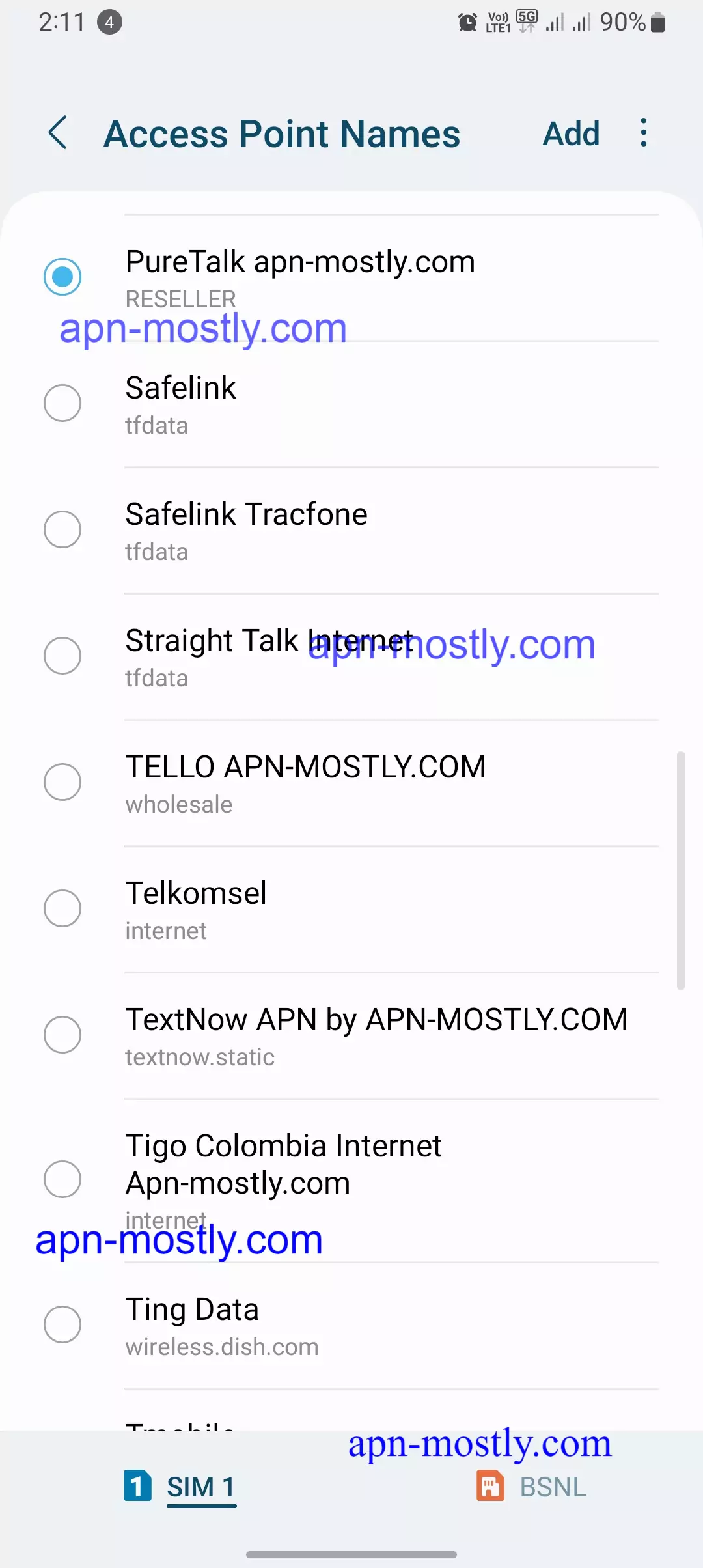Select the Safelink Tracfone radio button

coord(62,529)
